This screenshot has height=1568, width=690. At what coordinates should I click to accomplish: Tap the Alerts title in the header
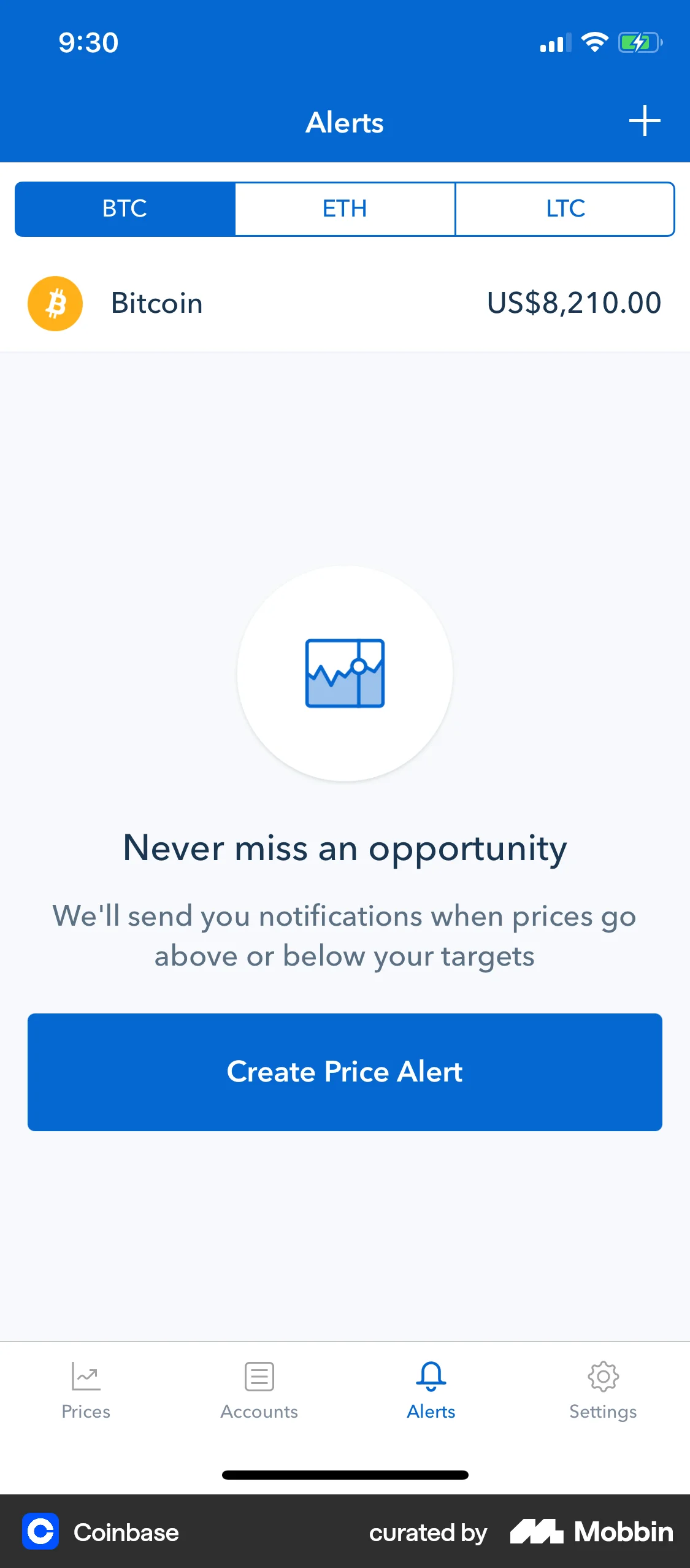(345, 122)
